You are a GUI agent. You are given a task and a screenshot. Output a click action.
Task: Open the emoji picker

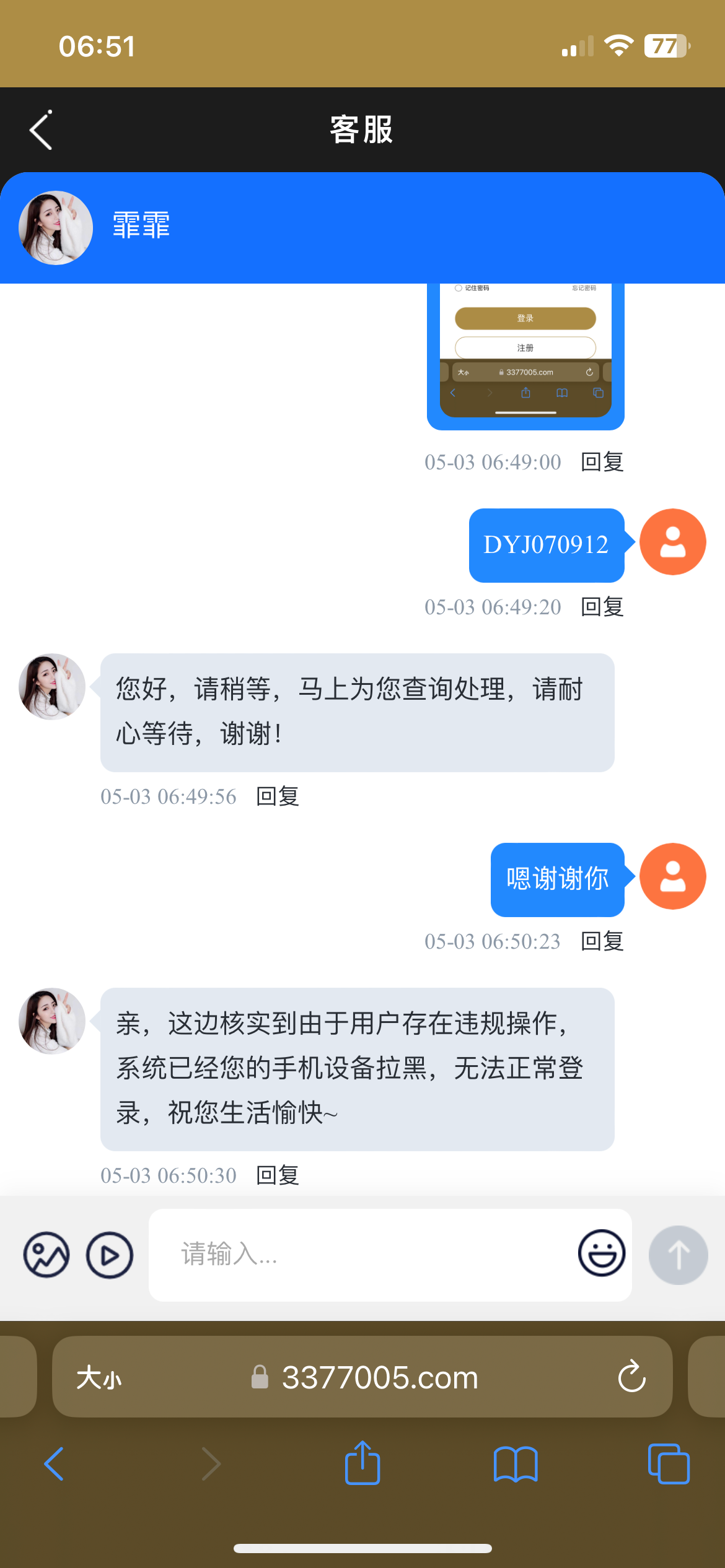[601, 1253]
